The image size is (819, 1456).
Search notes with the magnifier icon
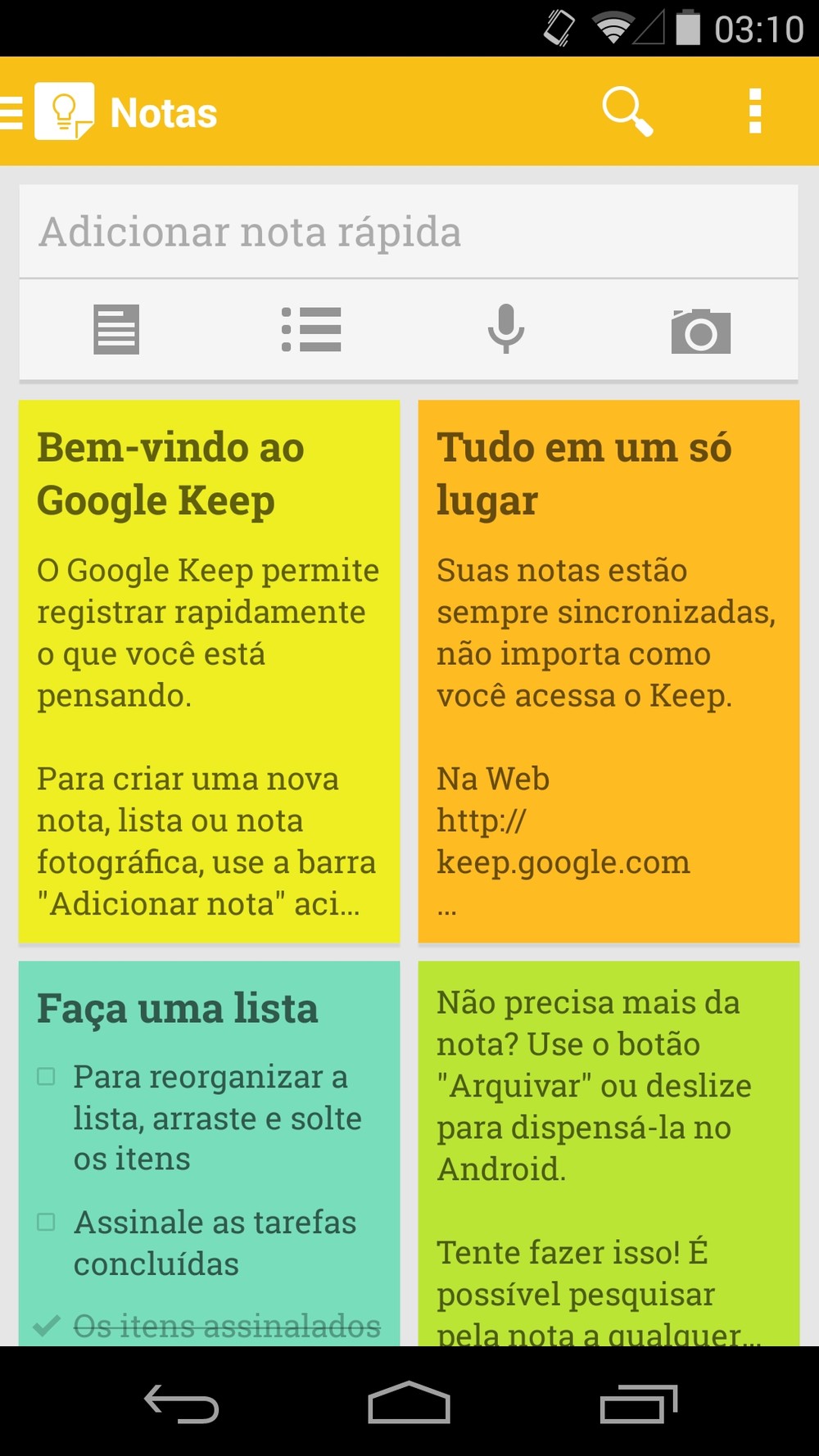[627, 111]
